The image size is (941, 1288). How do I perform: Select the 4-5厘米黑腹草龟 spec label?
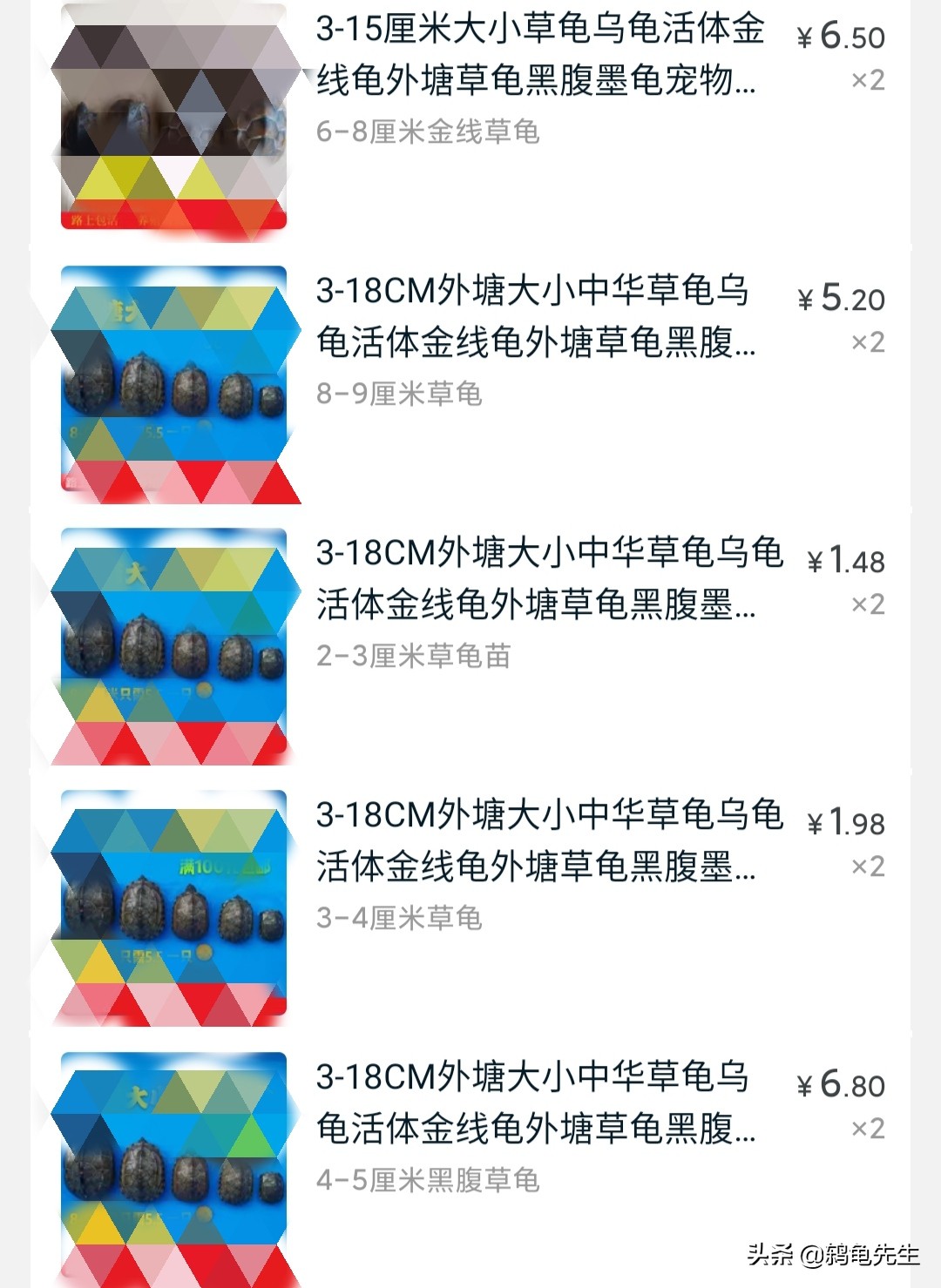[x=429, y=1181]
